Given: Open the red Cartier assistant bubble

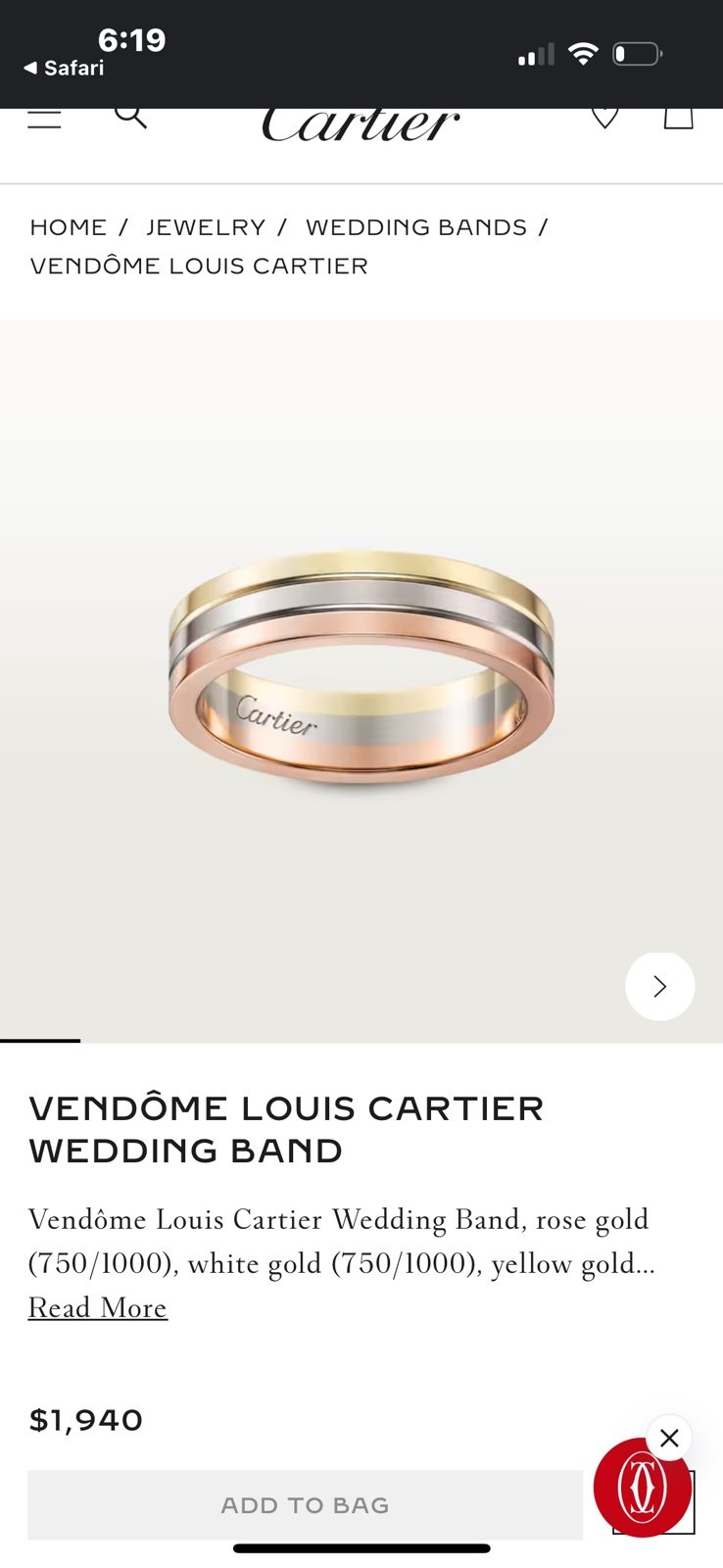Looking at the screenshot, I should pos(643,1488).
